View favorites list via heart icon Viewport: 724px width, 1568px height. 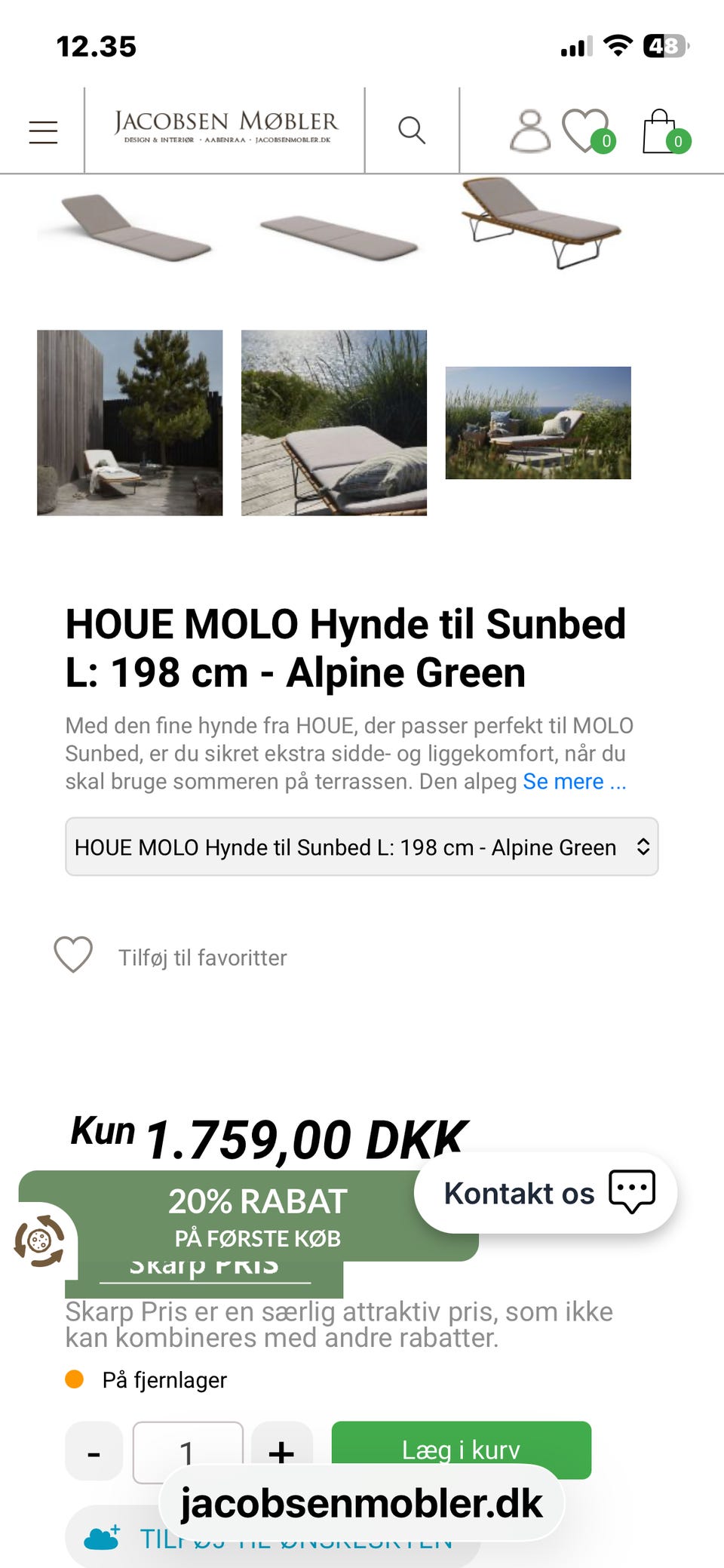pyautogui.click(x=585, y=130)
